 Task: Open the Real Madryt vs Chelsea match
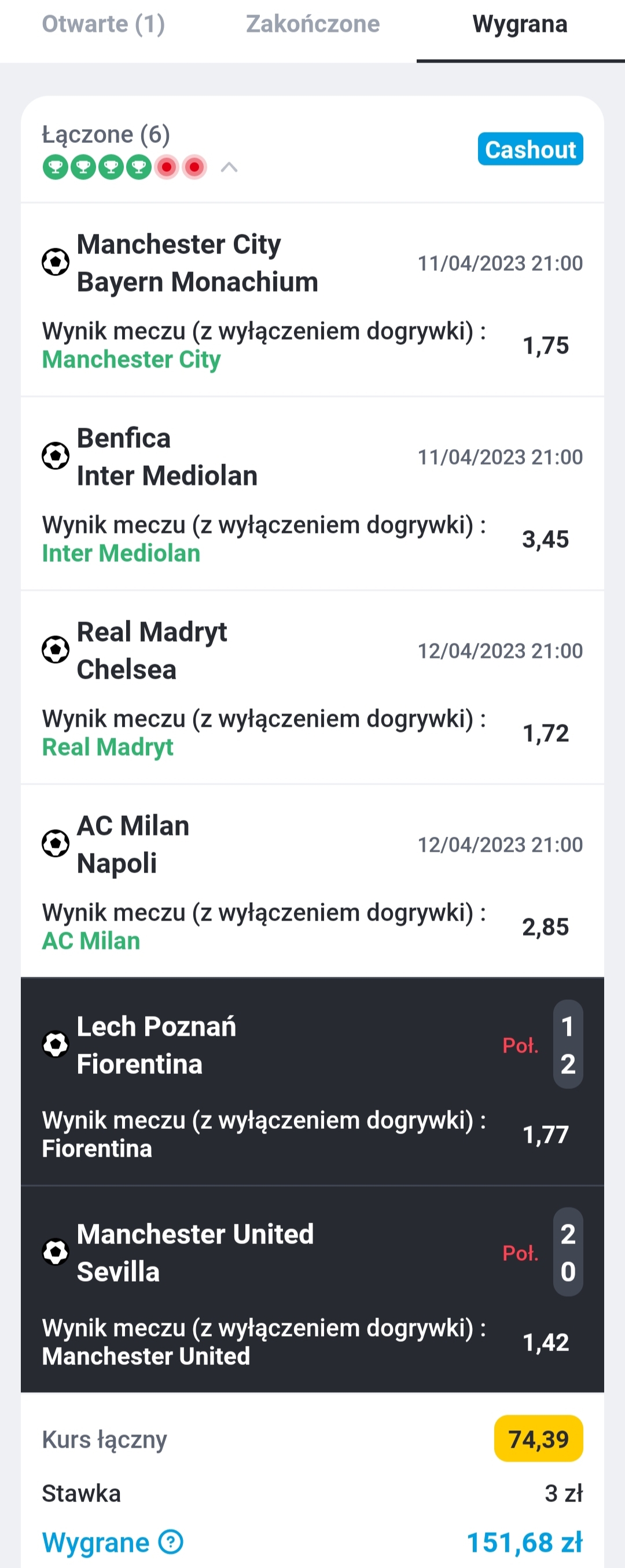(152, 650)
